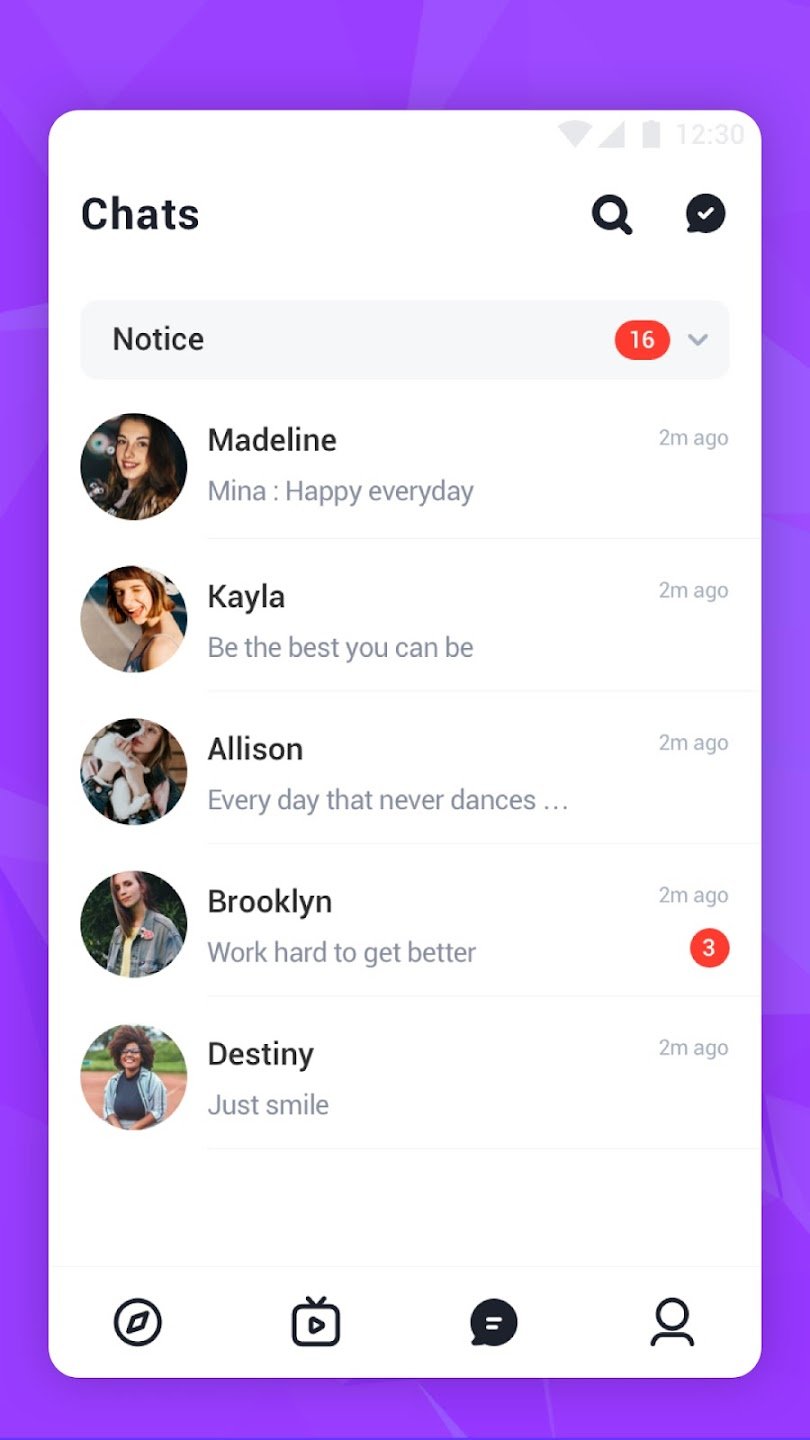Expand the Notice section
The width and height of the screenshot is (810, 1440).
point(697,340)
